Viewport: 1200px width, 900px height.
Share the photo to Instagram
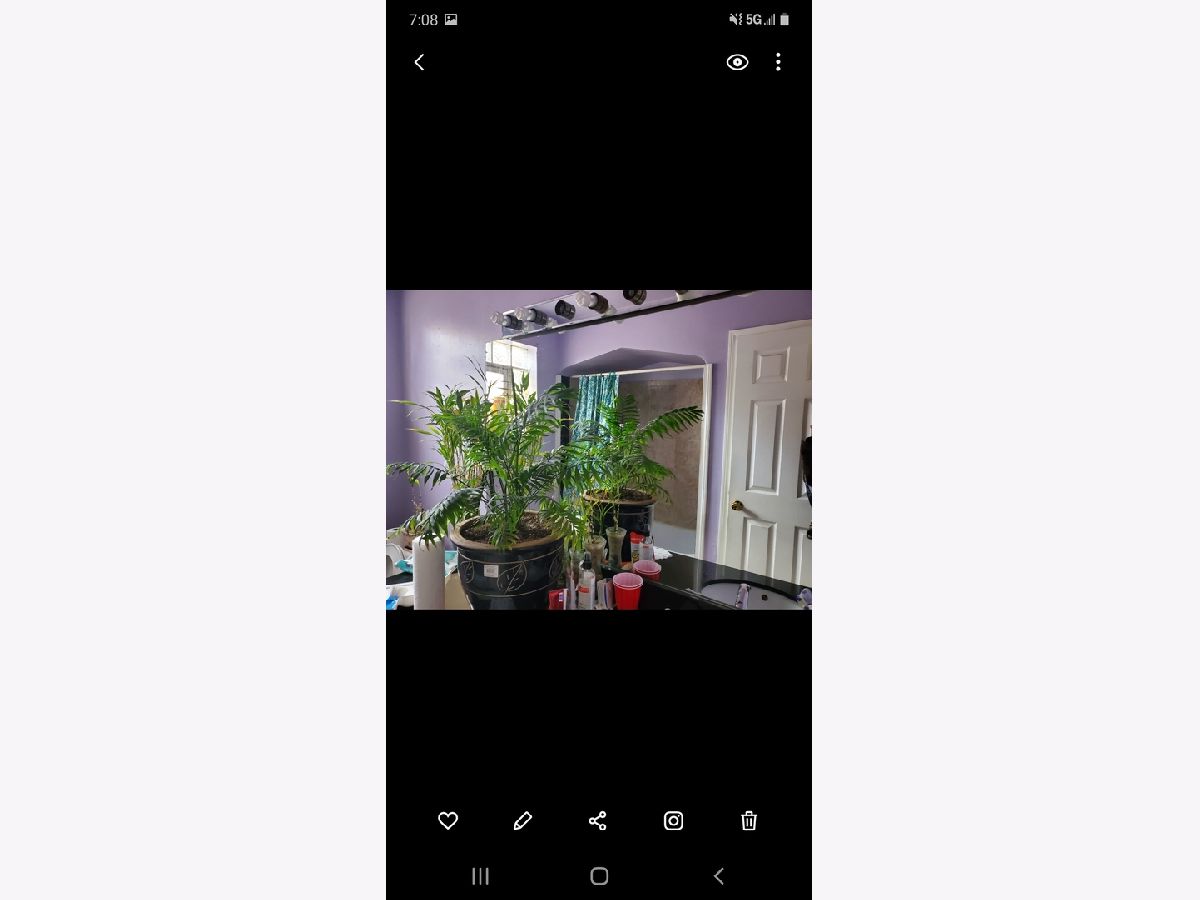pyautogui.click(x=674, y=821)
